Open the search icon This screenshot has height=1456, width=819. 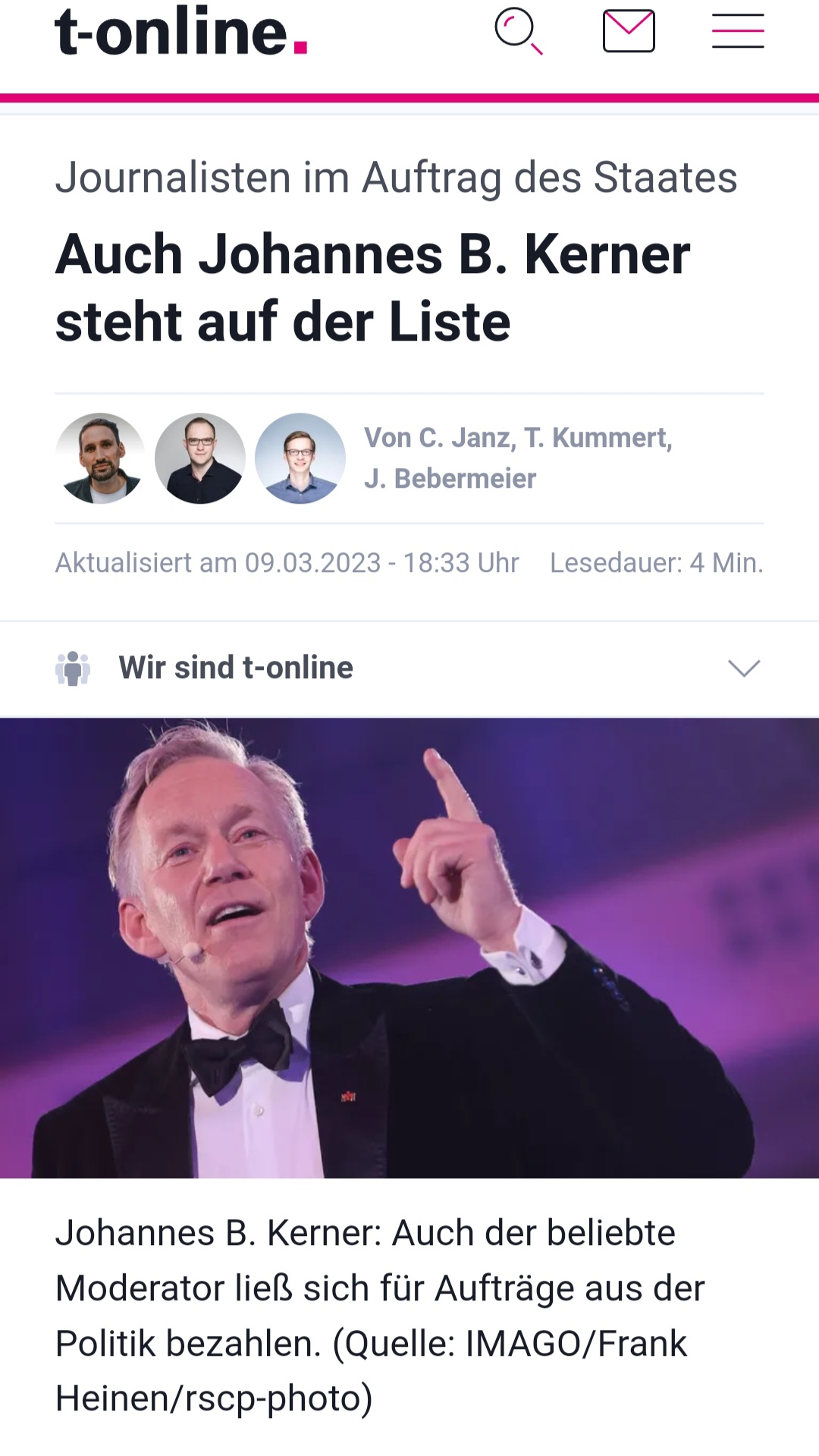[x=518, y=31]
